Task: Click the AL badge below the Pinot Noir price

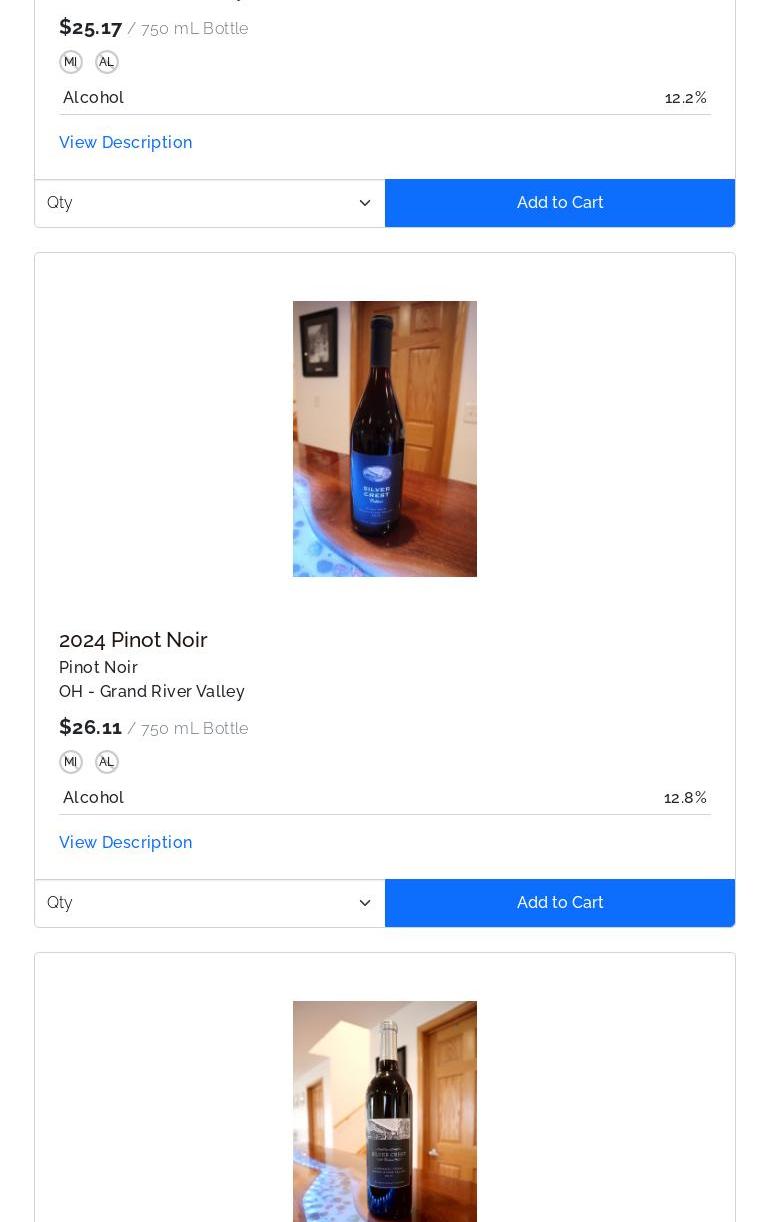Action: click(x=106, y=761)
